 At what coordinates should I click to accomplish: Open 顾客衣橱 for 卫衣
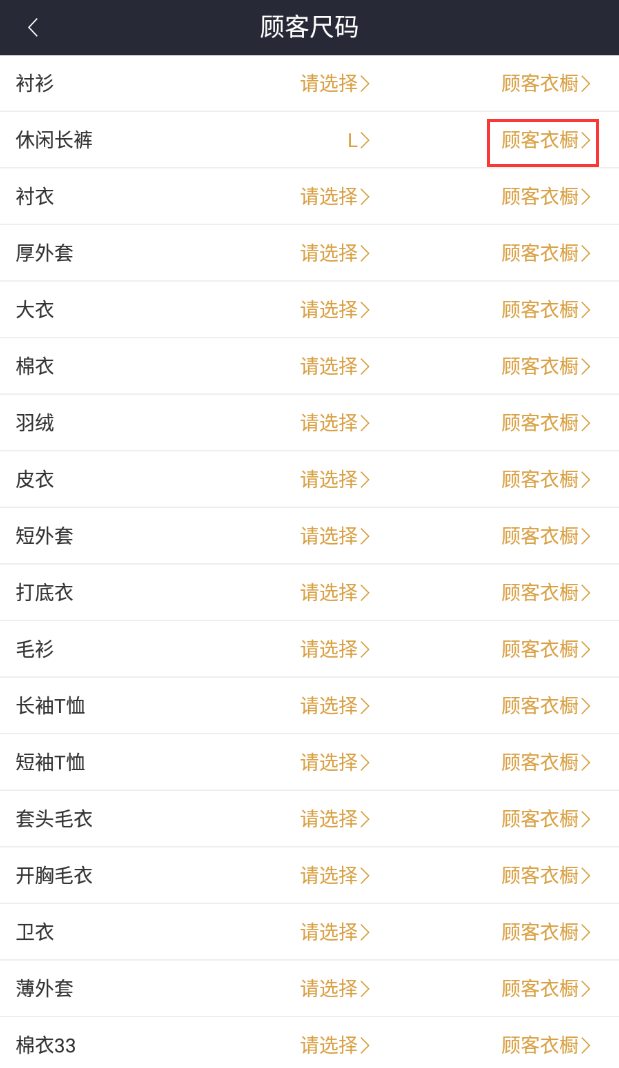pos(545,932)
